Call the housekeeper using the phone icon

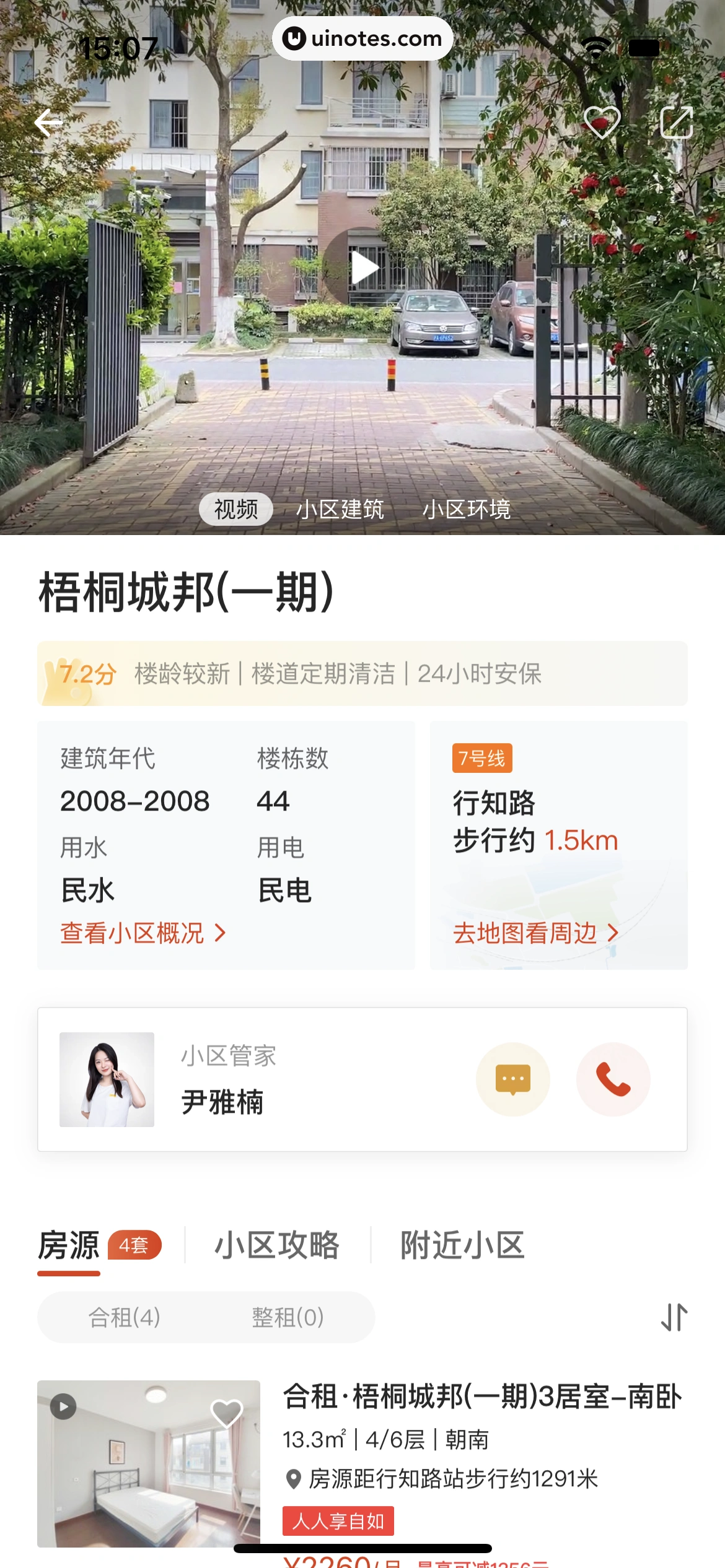click(x=613, y=1079)
